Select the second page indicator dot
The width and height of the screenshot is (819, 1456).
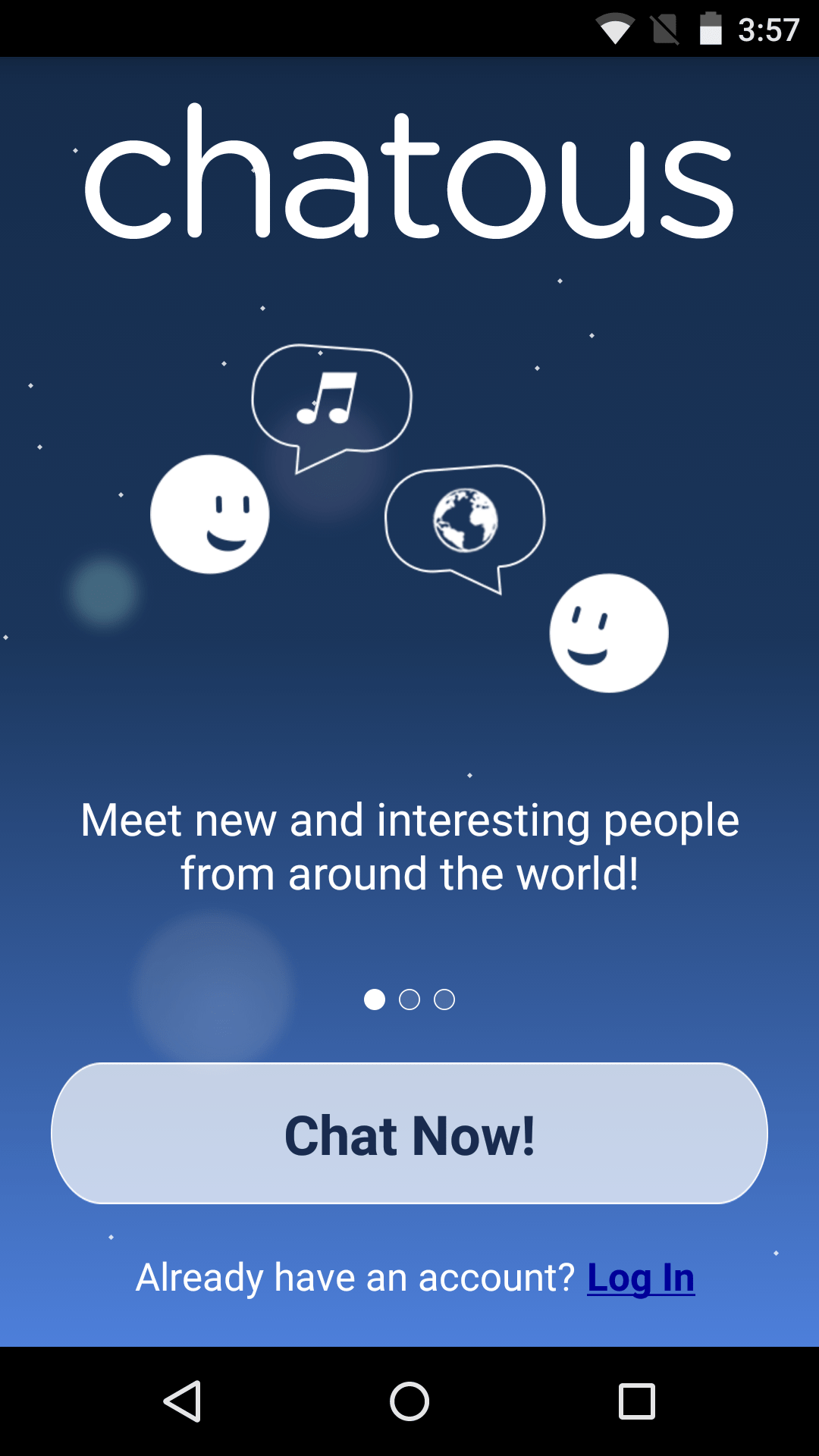tap(409, 999)
